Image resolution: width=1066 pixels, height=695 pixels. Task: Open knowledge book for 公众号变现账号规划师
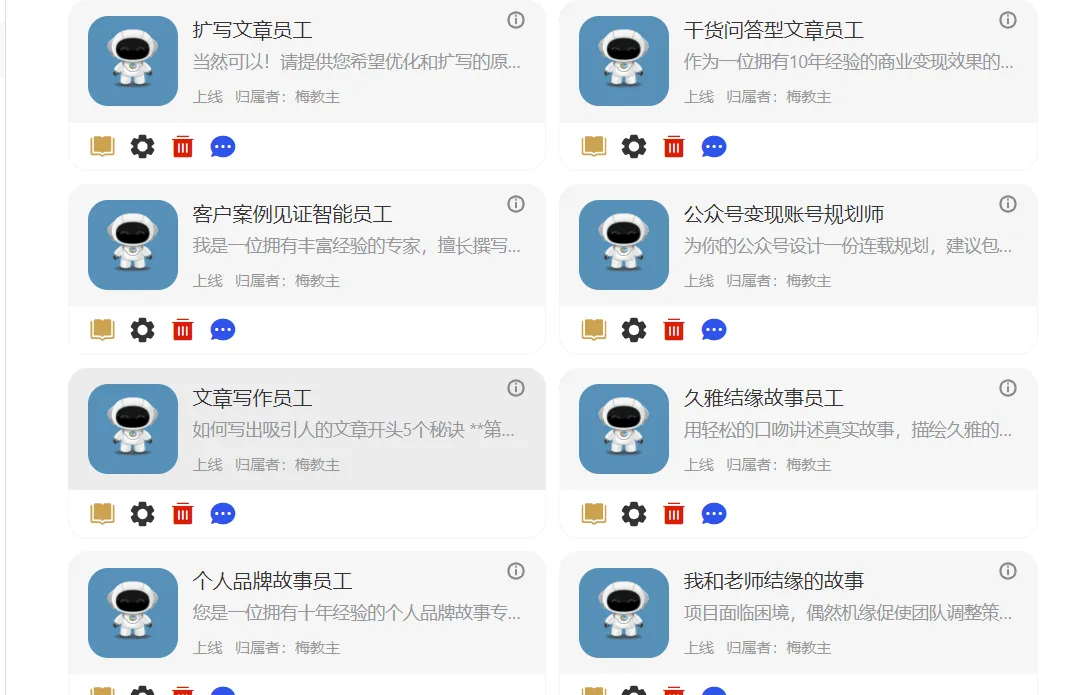click(x=594, y=330)
